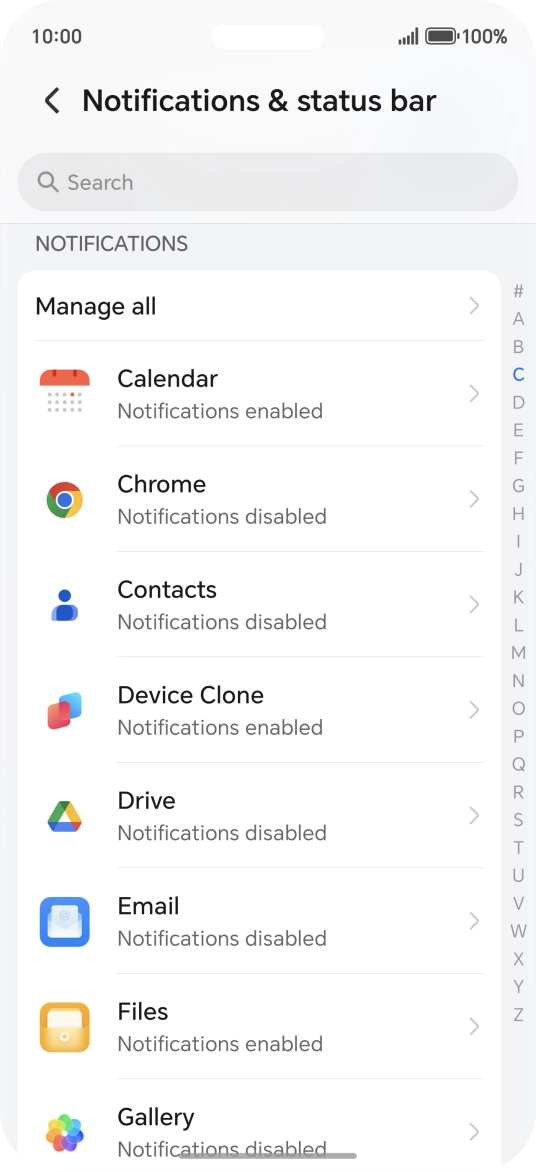The width and height of the screenshot is (536, 1172).
Task: Jump to letter M in the index
Action: coord(518,653)
